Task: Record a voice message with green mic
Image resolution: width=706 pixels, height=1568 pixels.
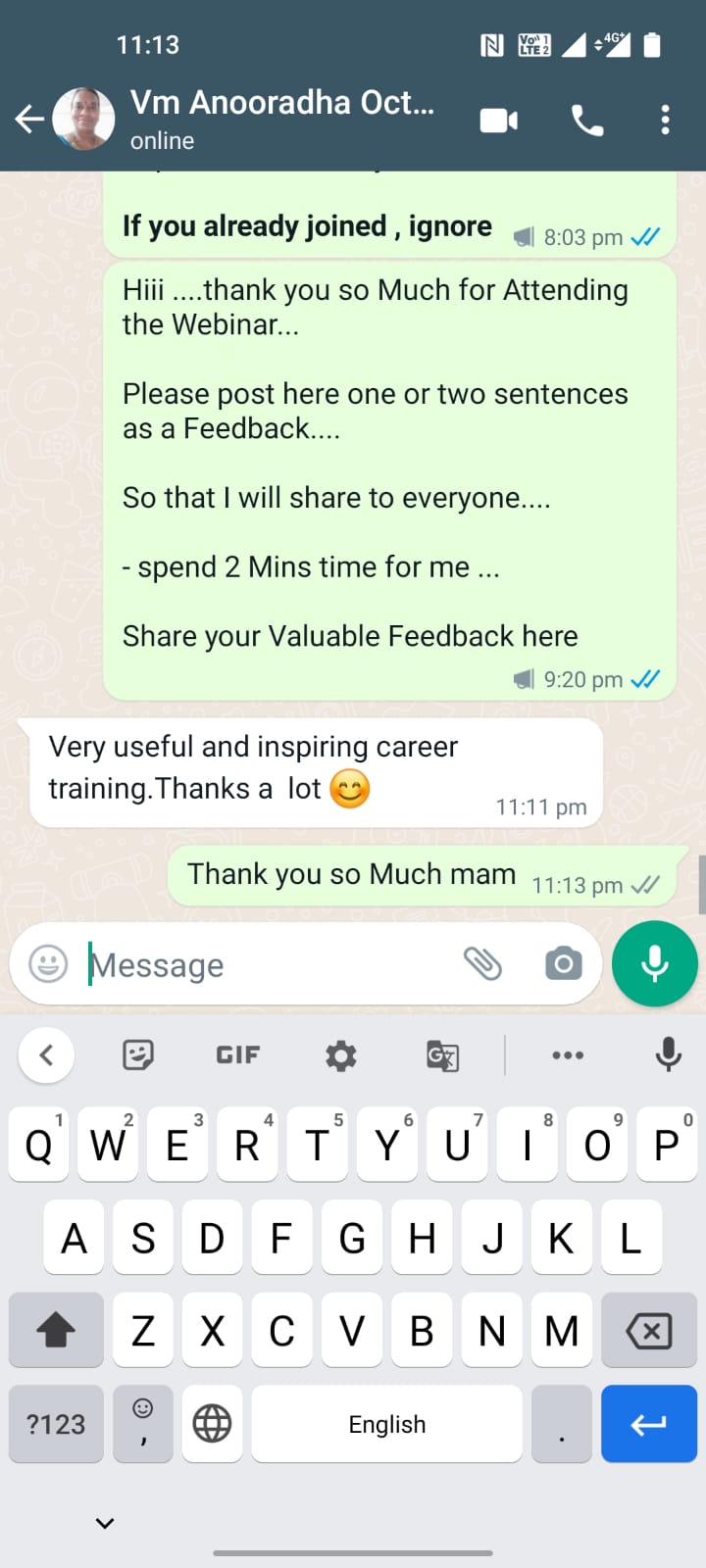Action: point(654,964)
